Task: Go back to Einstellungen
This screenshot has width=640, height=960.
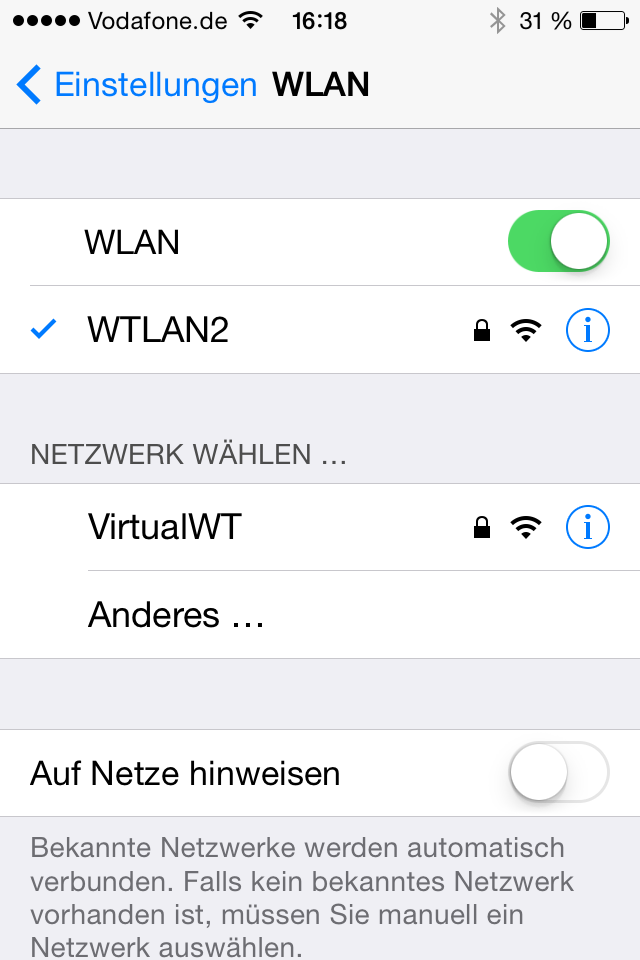Action: 135,85
